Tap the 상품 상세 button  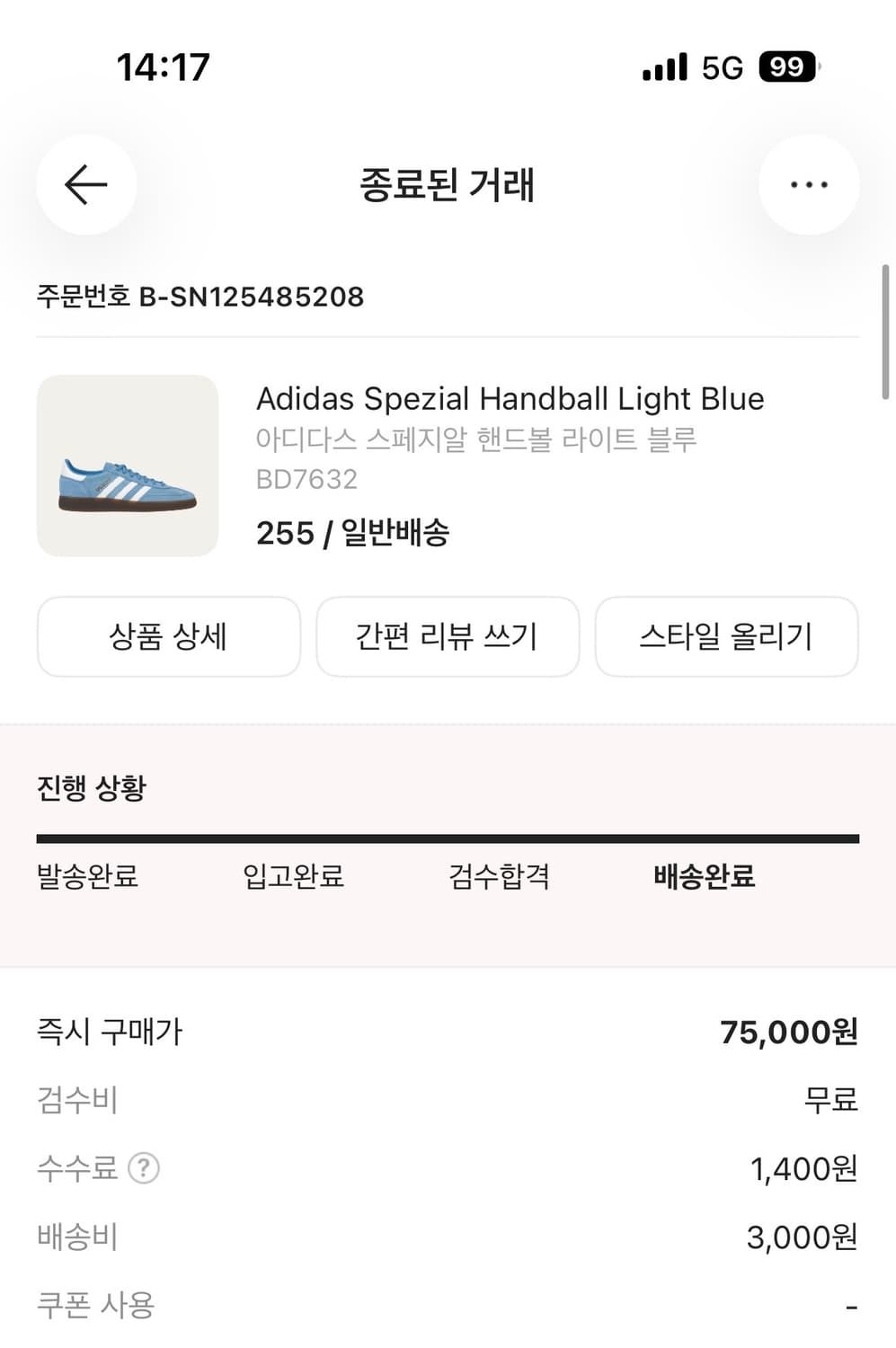coord(169,636)
